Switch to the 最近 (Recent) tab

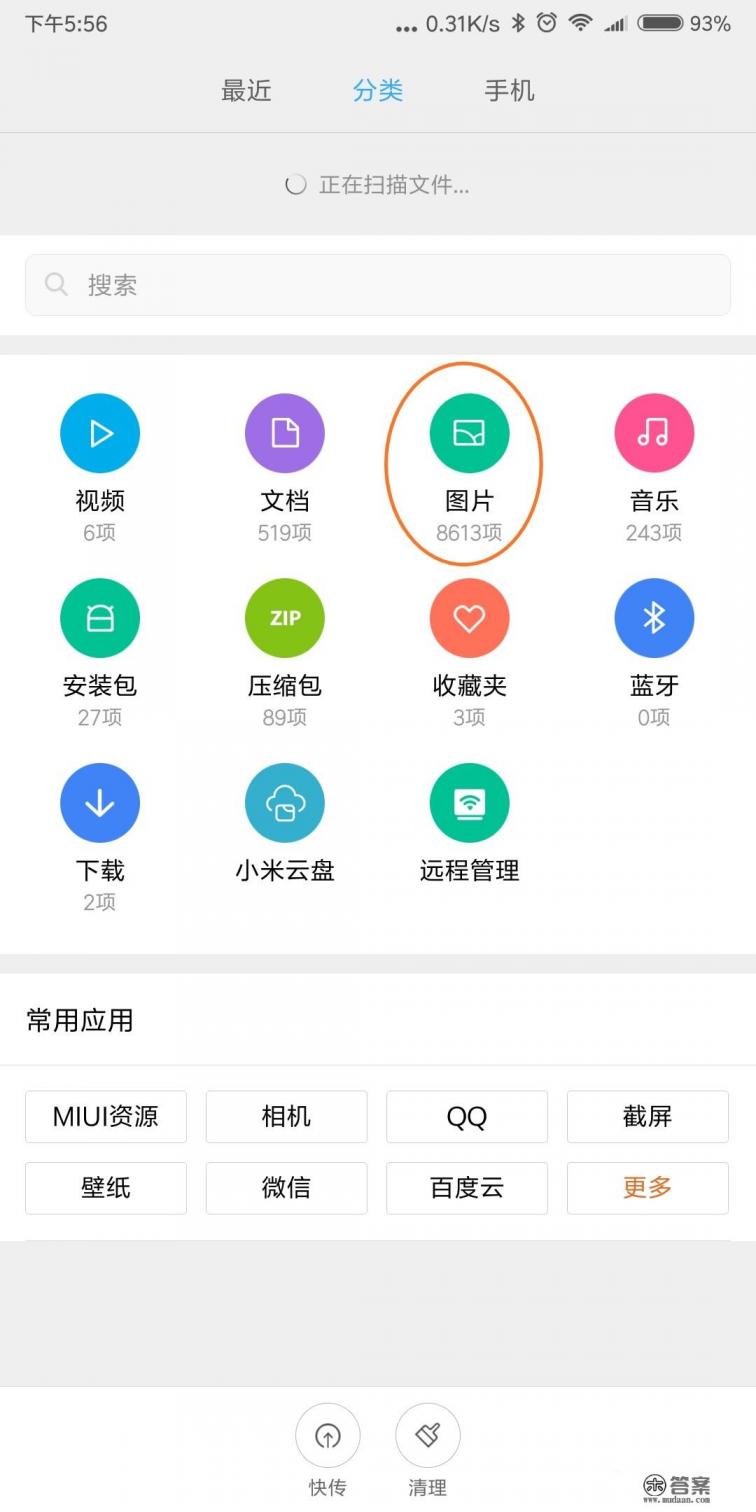pos(246,90)
